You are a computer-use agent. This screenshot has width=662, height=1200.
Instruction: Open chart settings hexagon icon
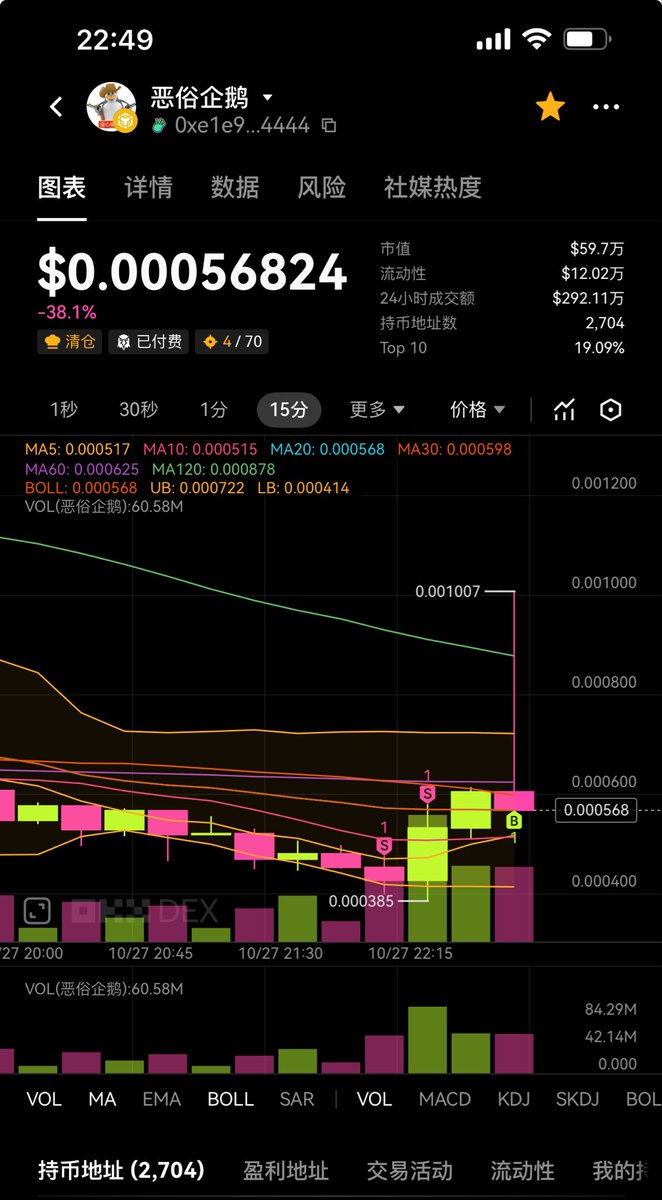(x=610, y=409)
